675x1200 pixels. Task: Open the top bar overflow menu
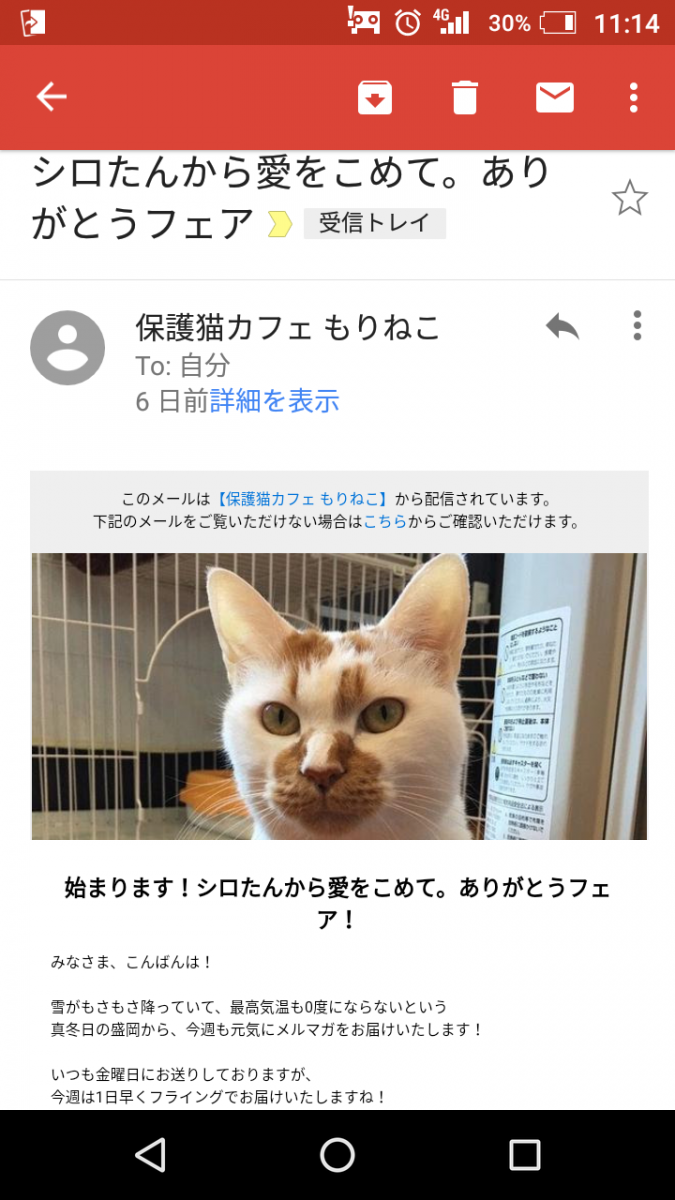click(x=634, y=97)
